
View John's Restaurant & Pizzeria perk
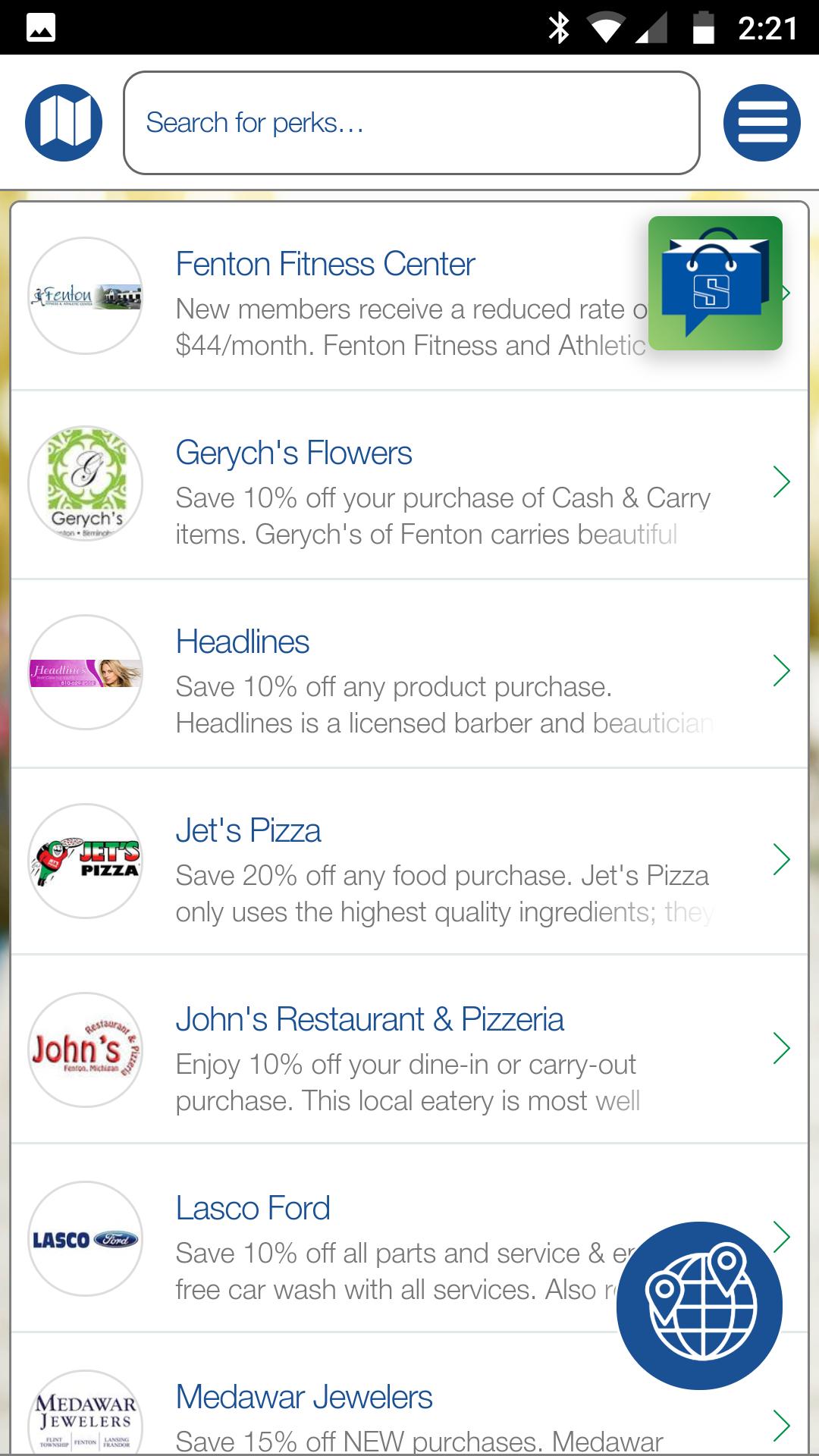(409, 1051)
